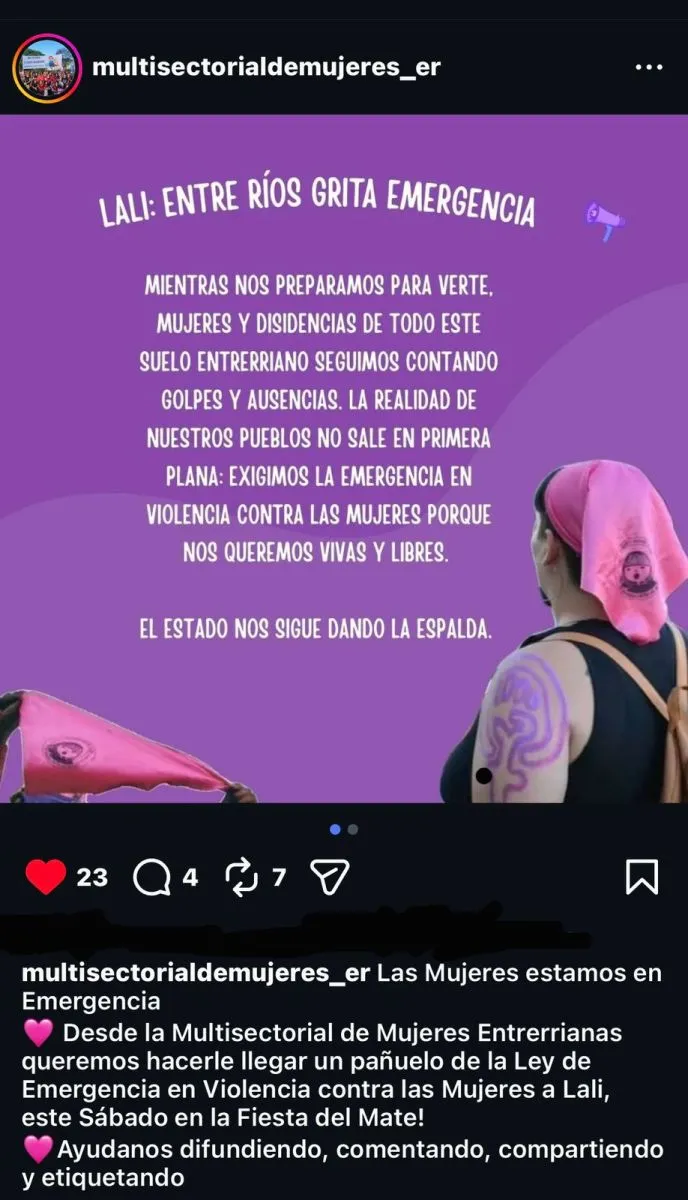Share the post via the paper plane icon
Screen dimensions: 688x1200
click(x=329, y=878)
